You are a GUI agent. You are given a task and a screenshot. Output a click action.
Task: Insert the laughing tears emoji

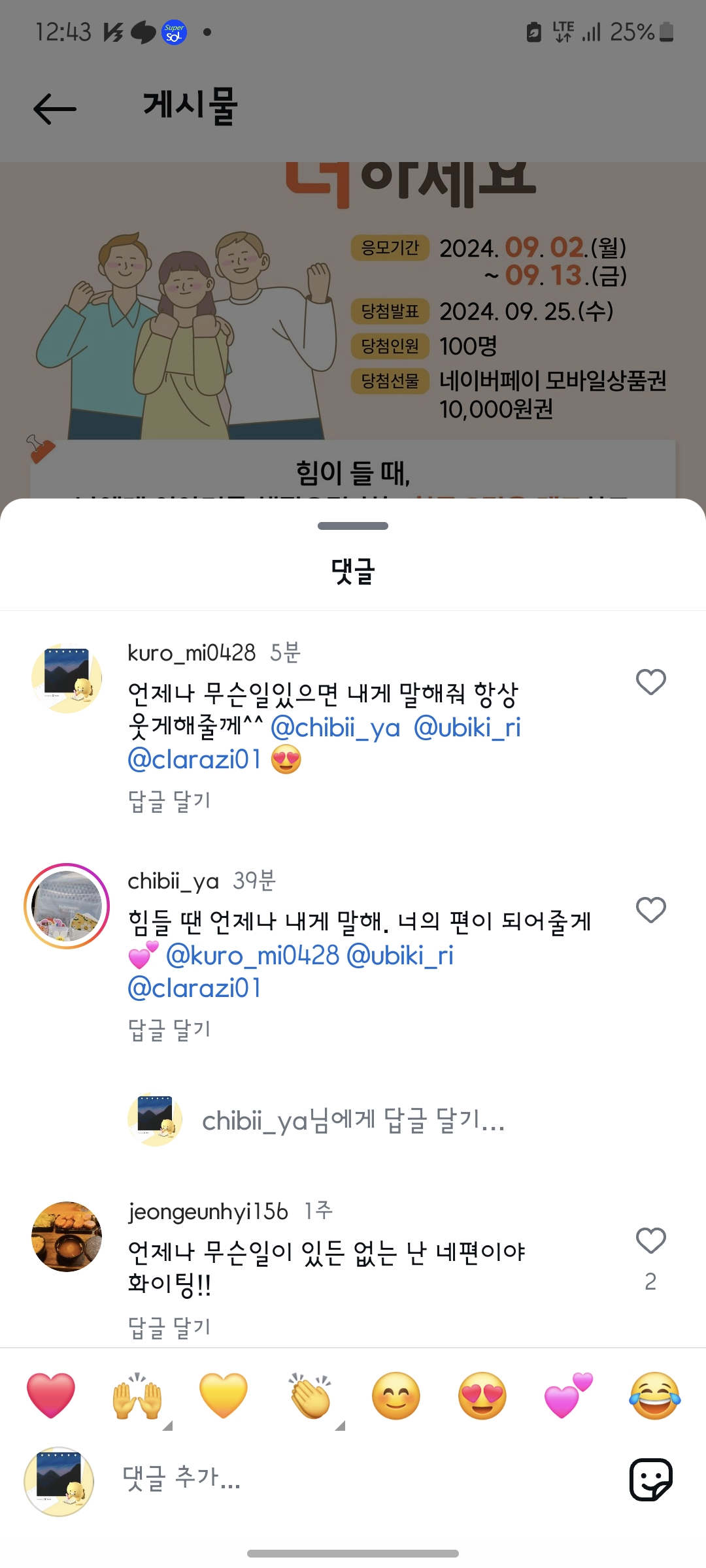[x=654, y=1396]
